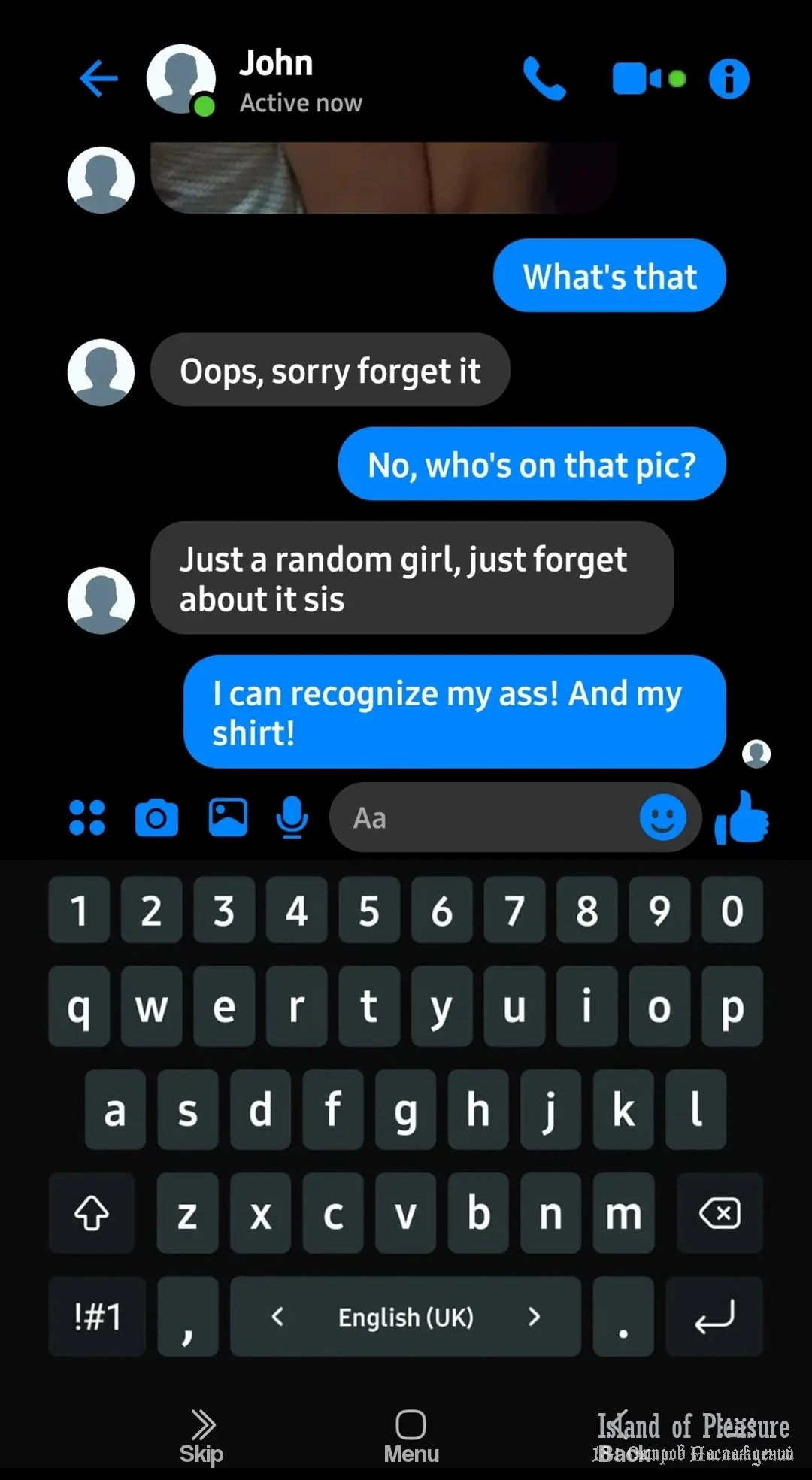812x1480 pixels.
Task: Go back from John's chat
Action: click(x=98, y=78)
